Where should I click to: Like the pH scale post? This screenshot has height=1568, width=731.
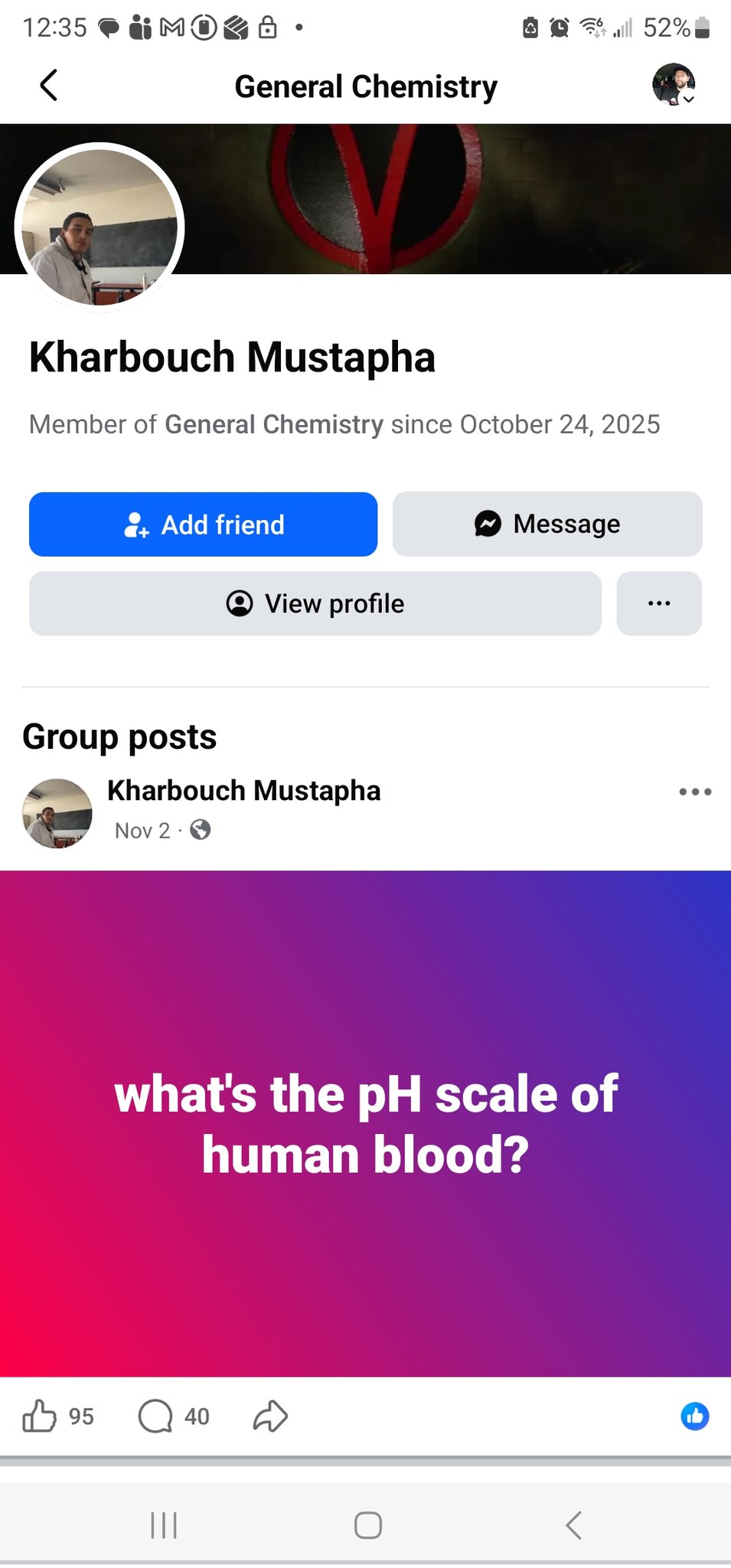pos(40,1416)
